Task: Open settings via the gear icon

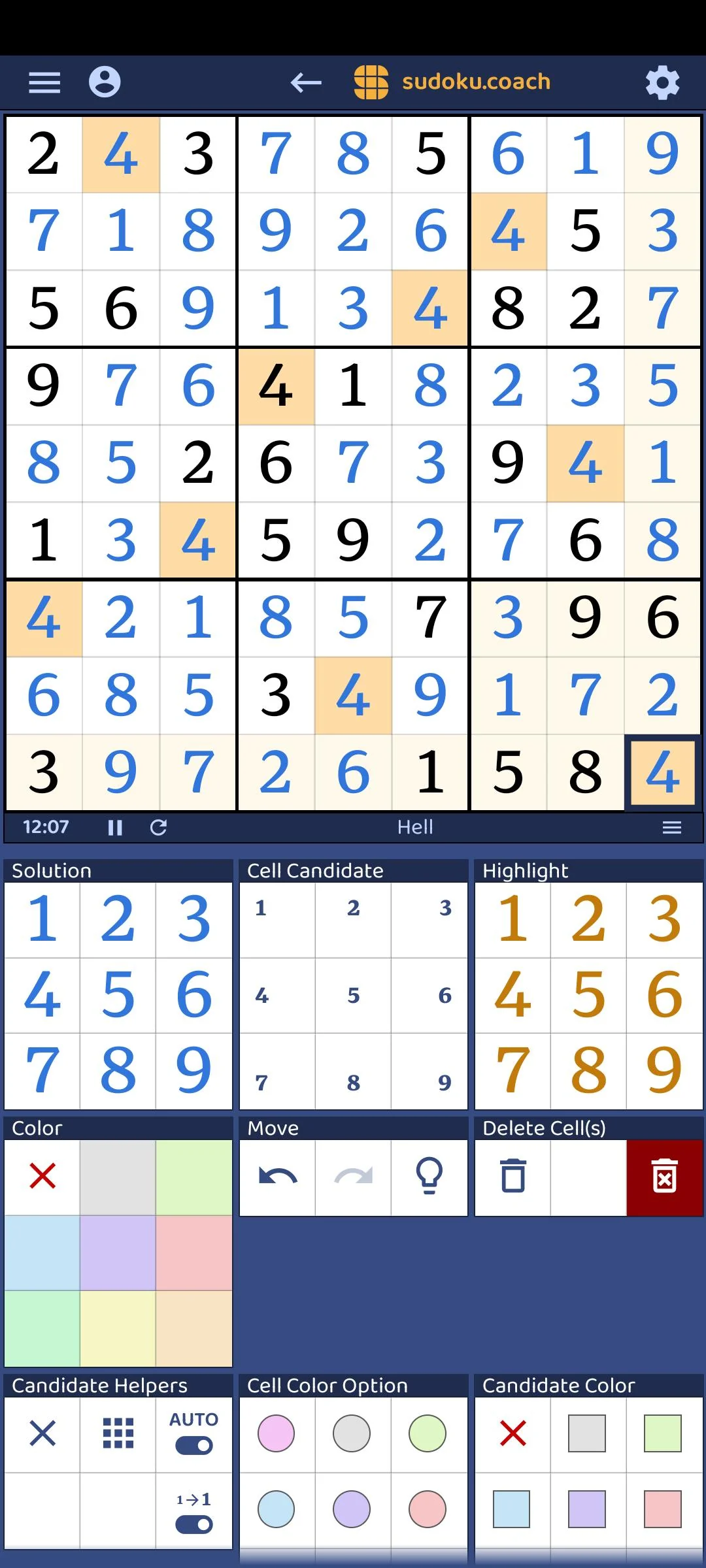Action: click(662, 82)
